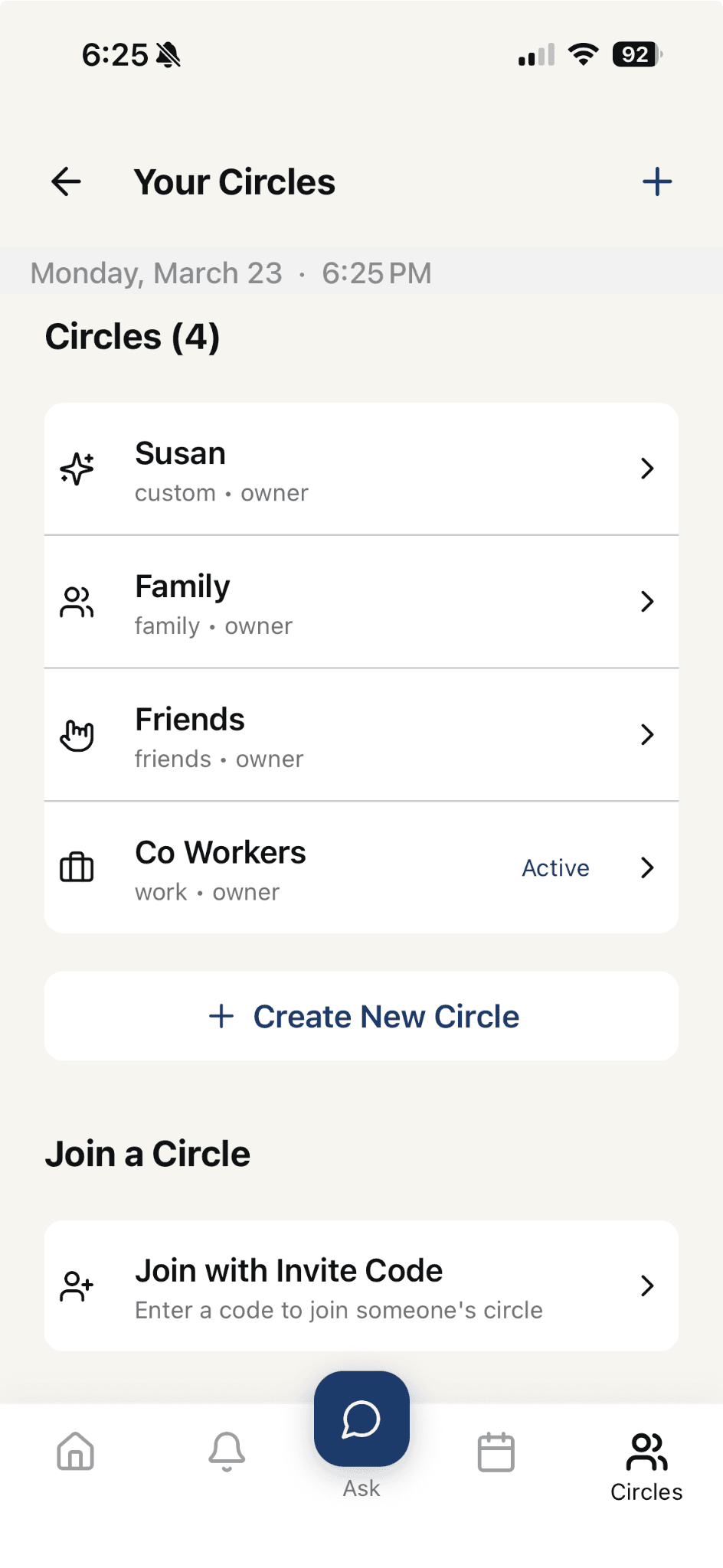Click the people icon beside Family circle
The width and height of the screenshot is (723, 1568).
click(x=77, y=602)
